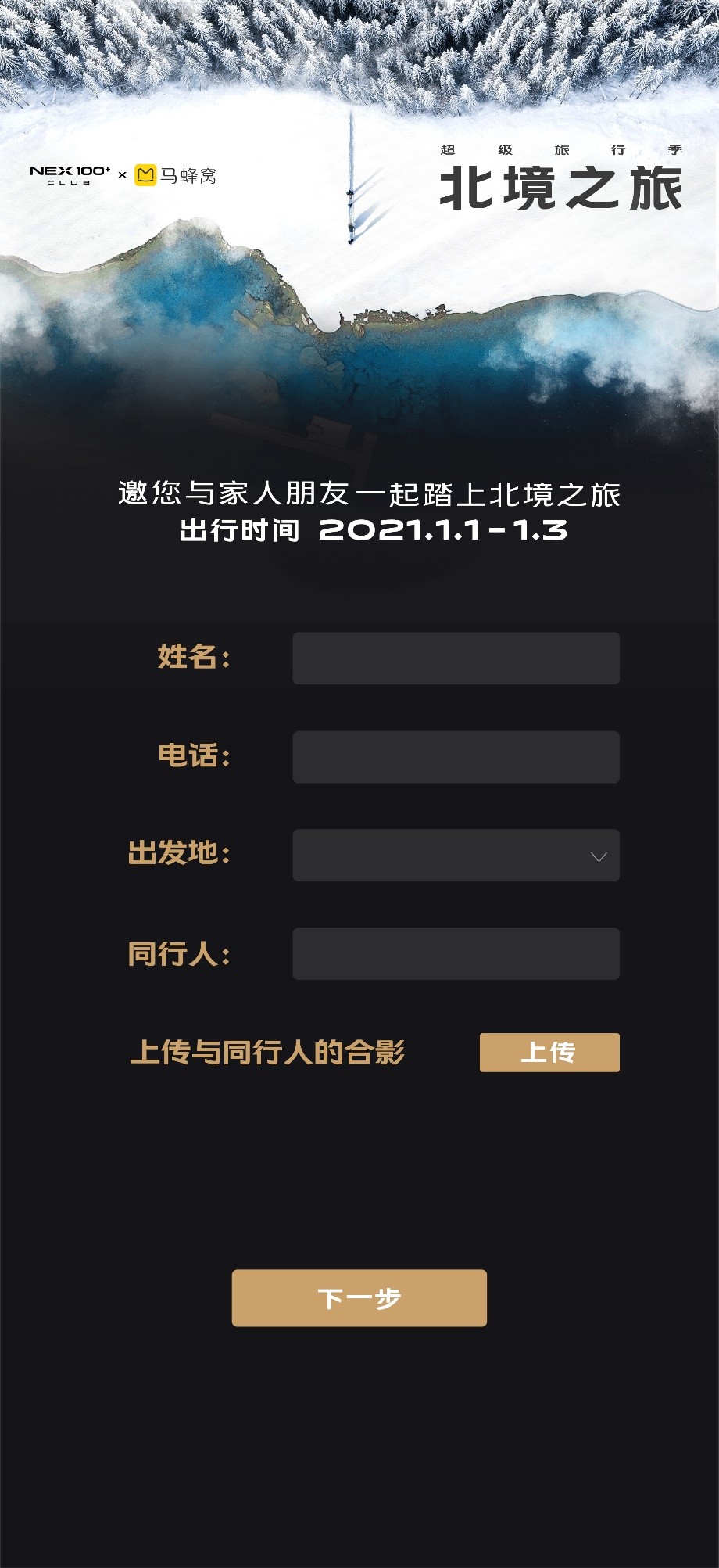Viewport: 719px width, 1568px height.
Task: Focus the 电话 phone number field
Action: (456, 757)
